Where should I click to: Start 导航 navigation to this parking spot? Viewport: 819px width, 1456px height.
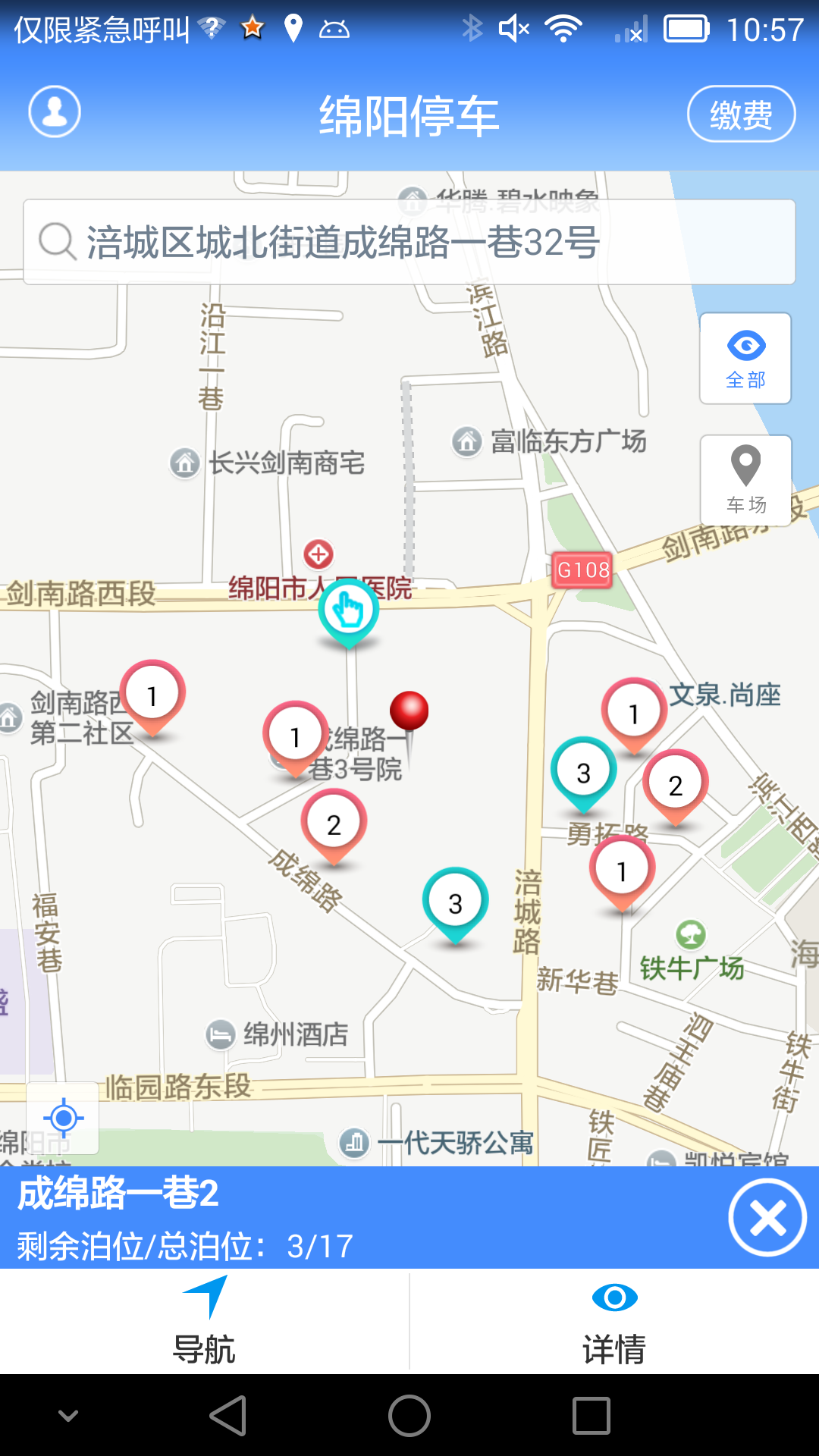pyautogui.click(x=205, y=1321)
